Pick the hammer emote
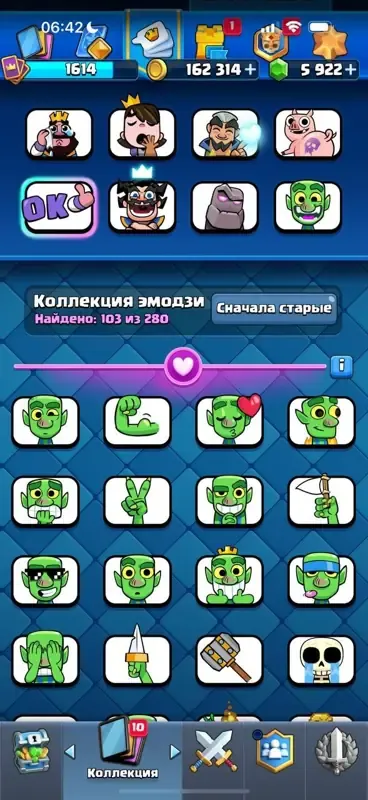The height and width of the screenshot is (800, 368). point(230,660)
